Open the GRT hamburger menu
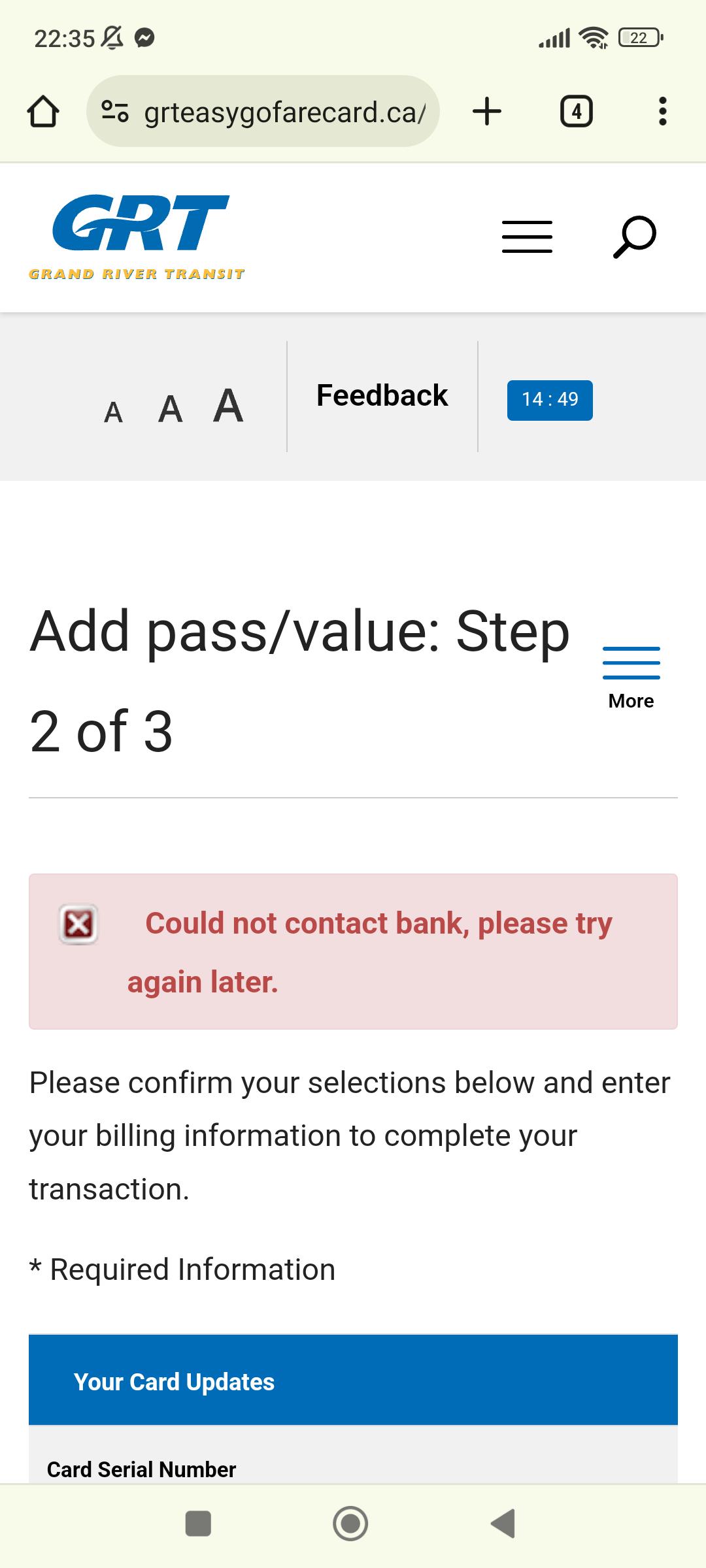Screen dimensions: 706x1568 click(x=527, y=237)
